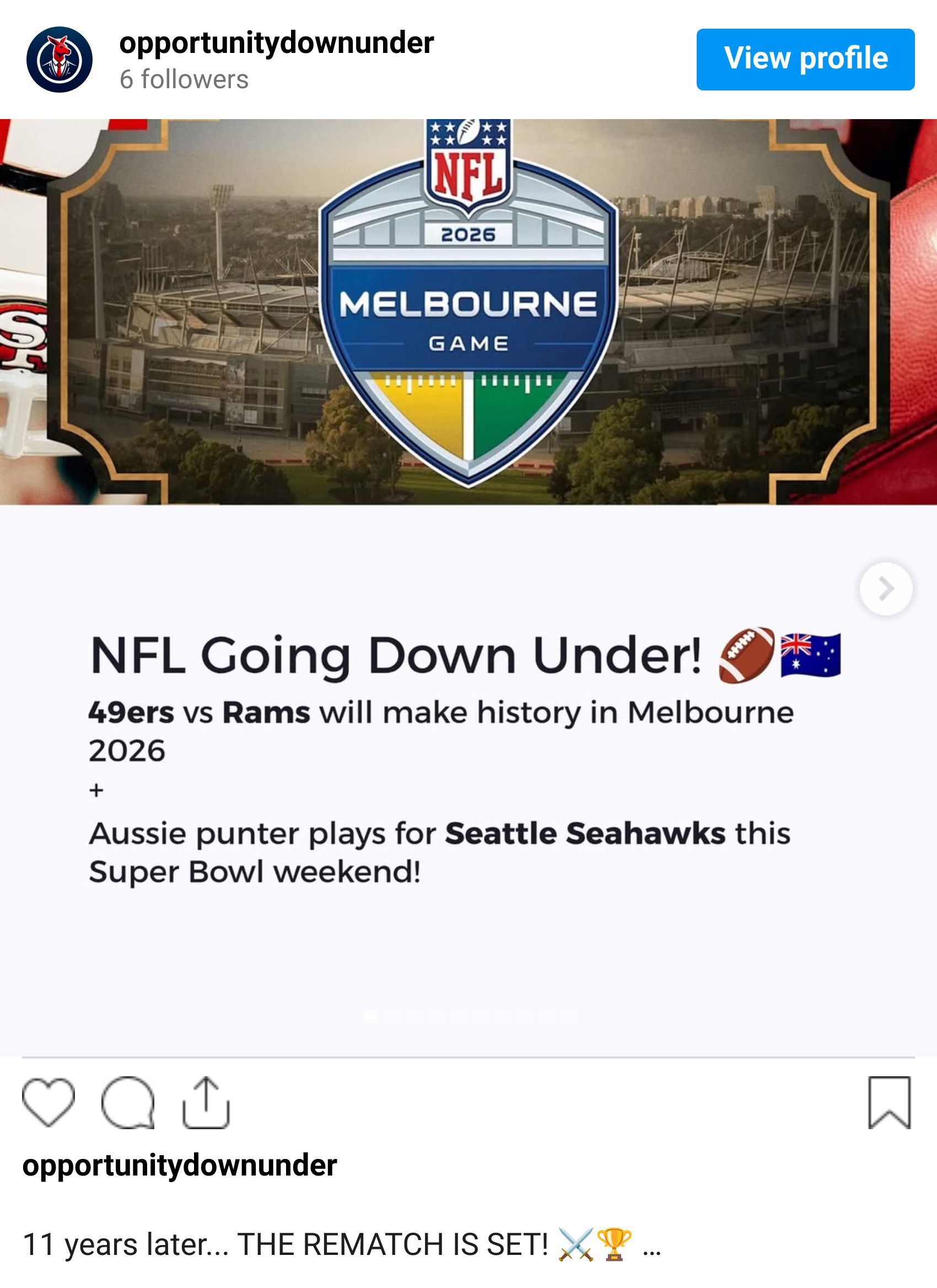Open opportunitydownunder profile avatar
This screenshot has height=1288, width=937.
59,59
